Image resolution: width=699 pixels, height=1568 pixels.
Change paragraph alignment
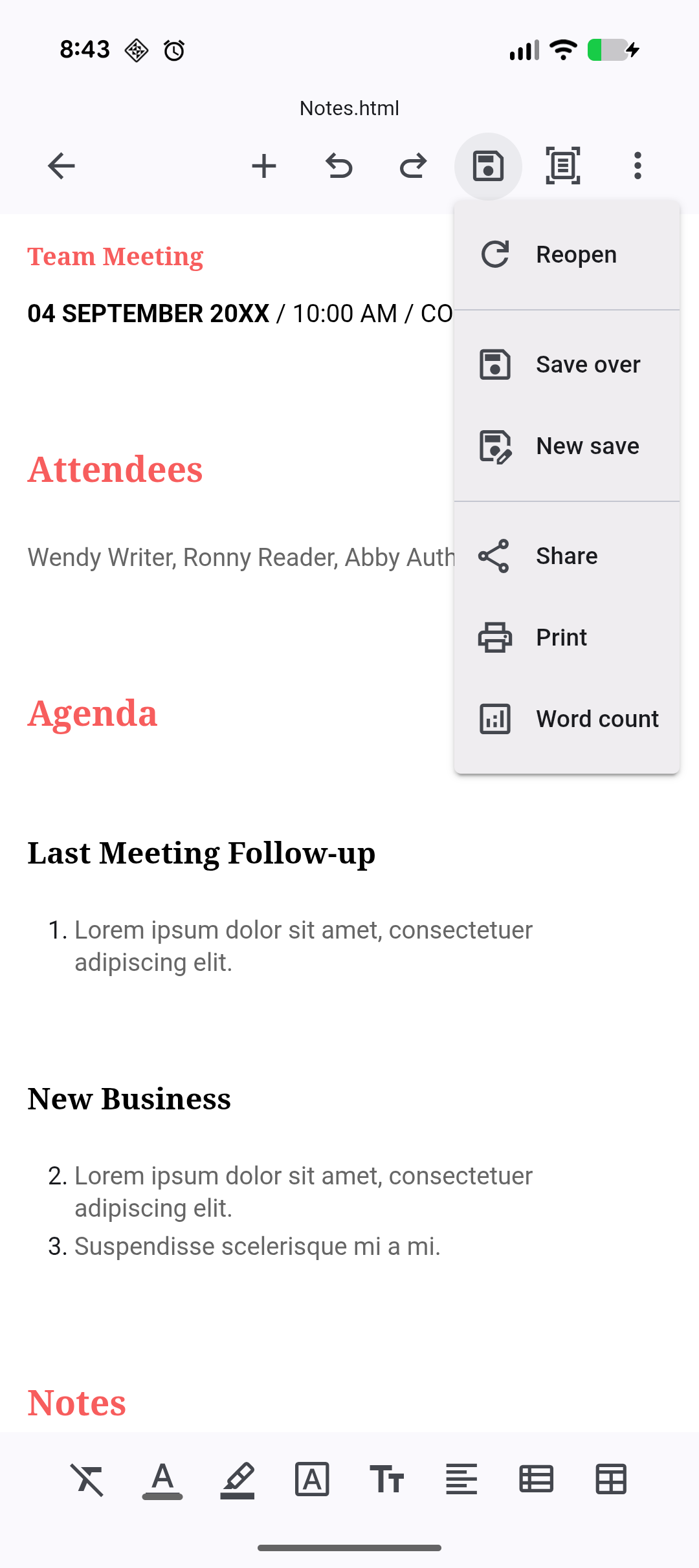461,1479
